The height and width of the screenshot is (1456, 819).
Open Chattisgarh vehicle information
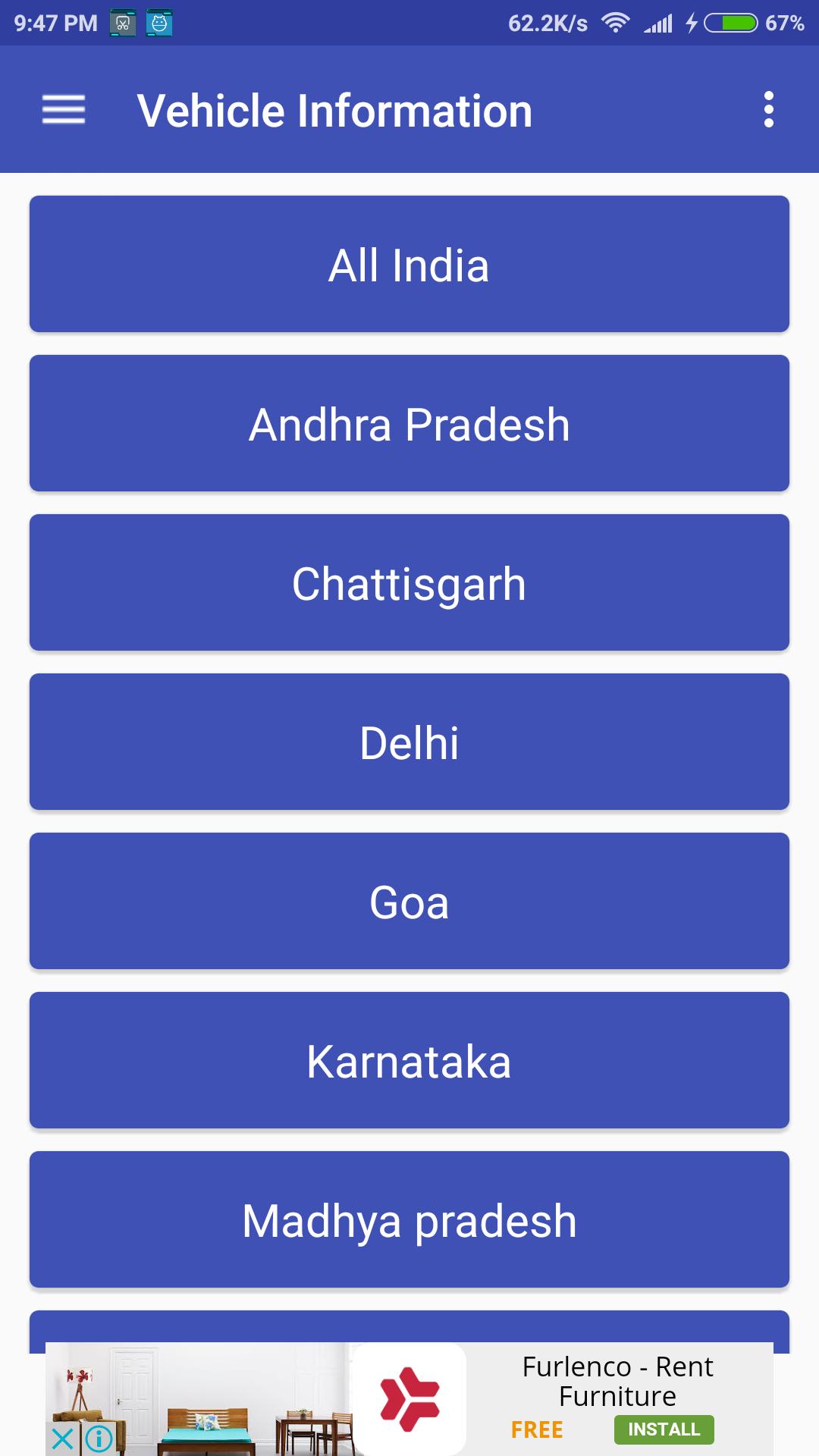pos(409,583)
